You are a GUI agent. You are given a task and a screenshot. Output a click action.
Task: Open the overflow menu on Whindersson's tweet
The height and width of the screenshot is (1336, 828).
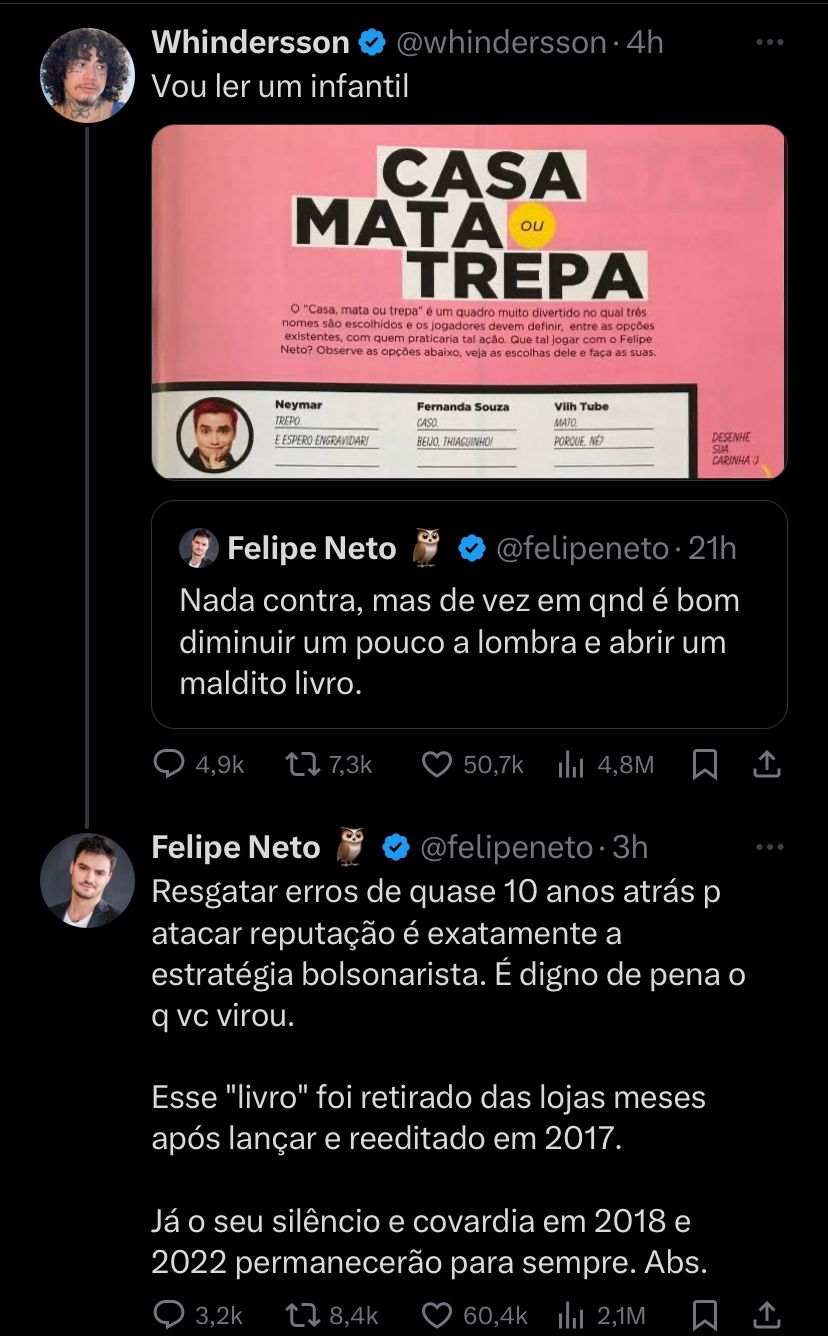(769, 43)
